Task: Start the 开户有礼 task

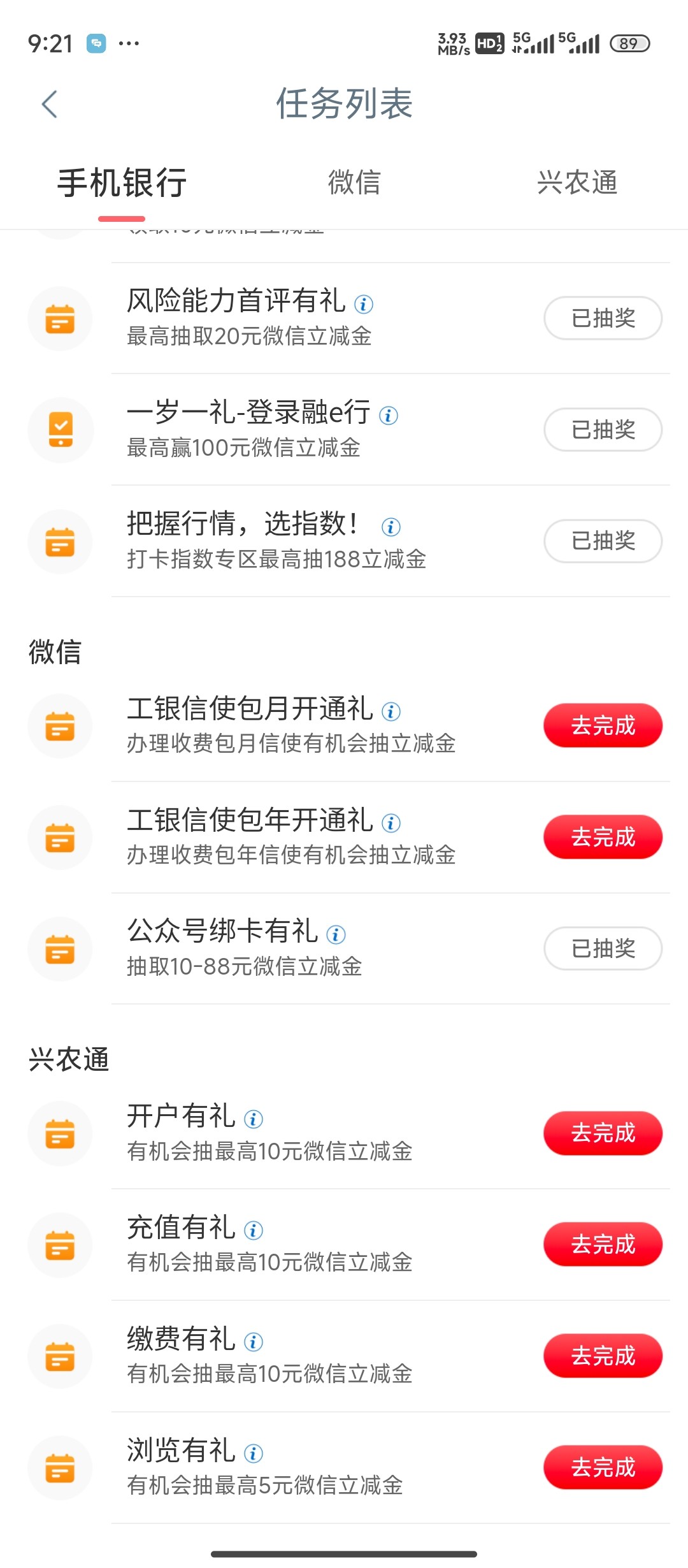Action: (x=603, y=1133)
